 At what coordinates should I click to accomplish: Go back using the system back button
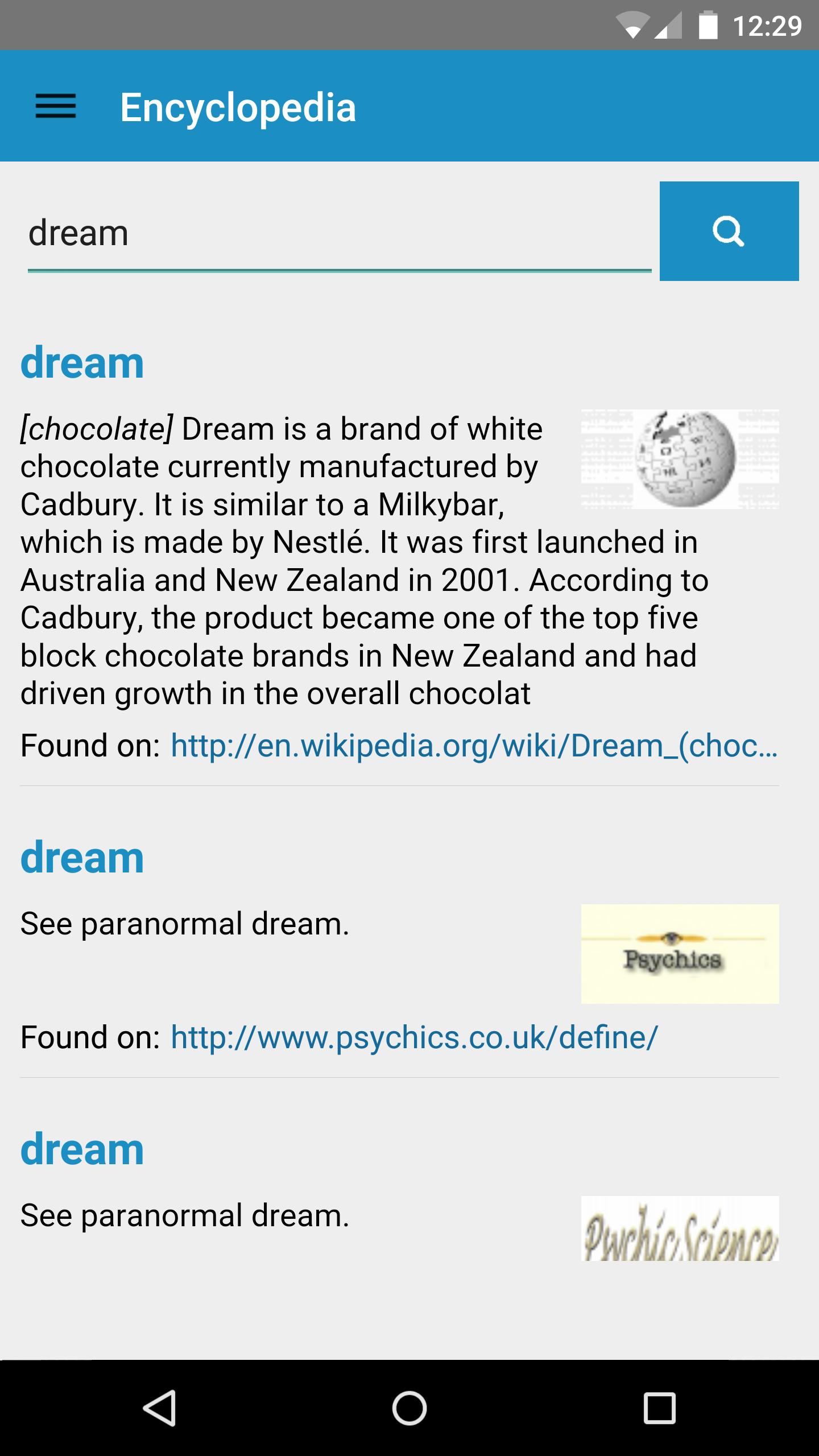(159, 1408)
